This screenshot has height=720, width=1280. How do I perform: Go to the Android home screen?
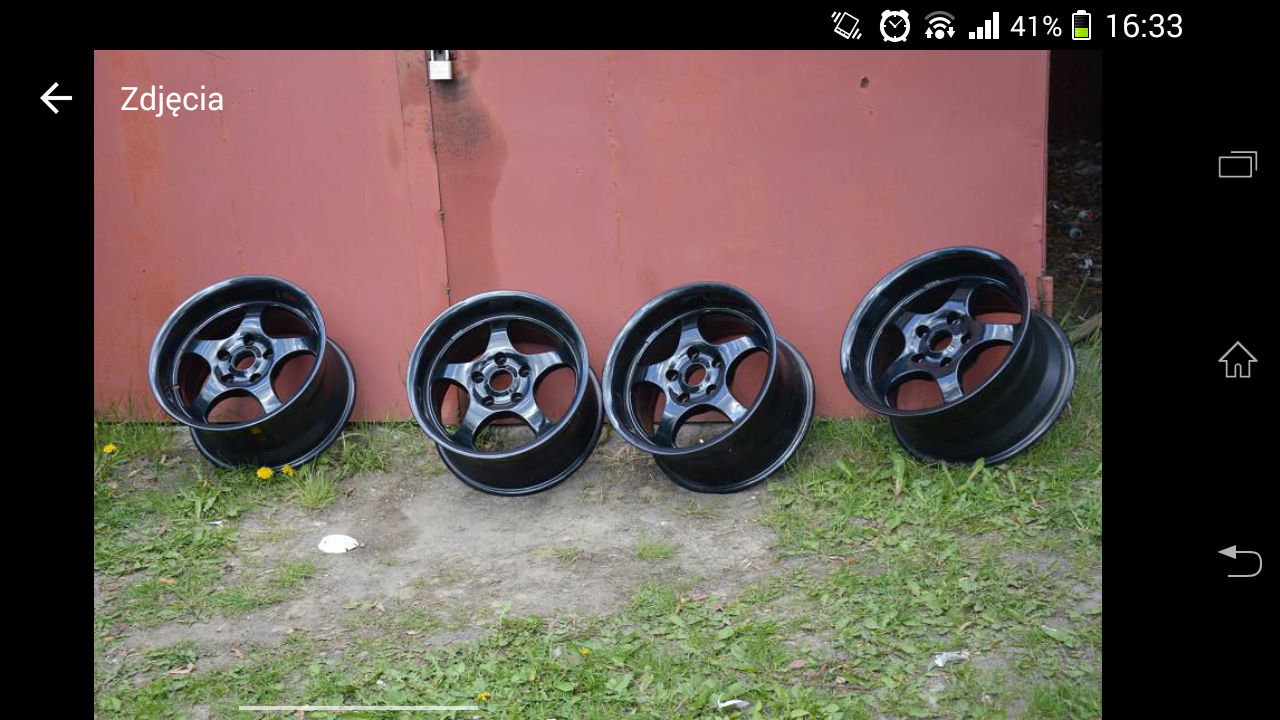[1237, 360]
